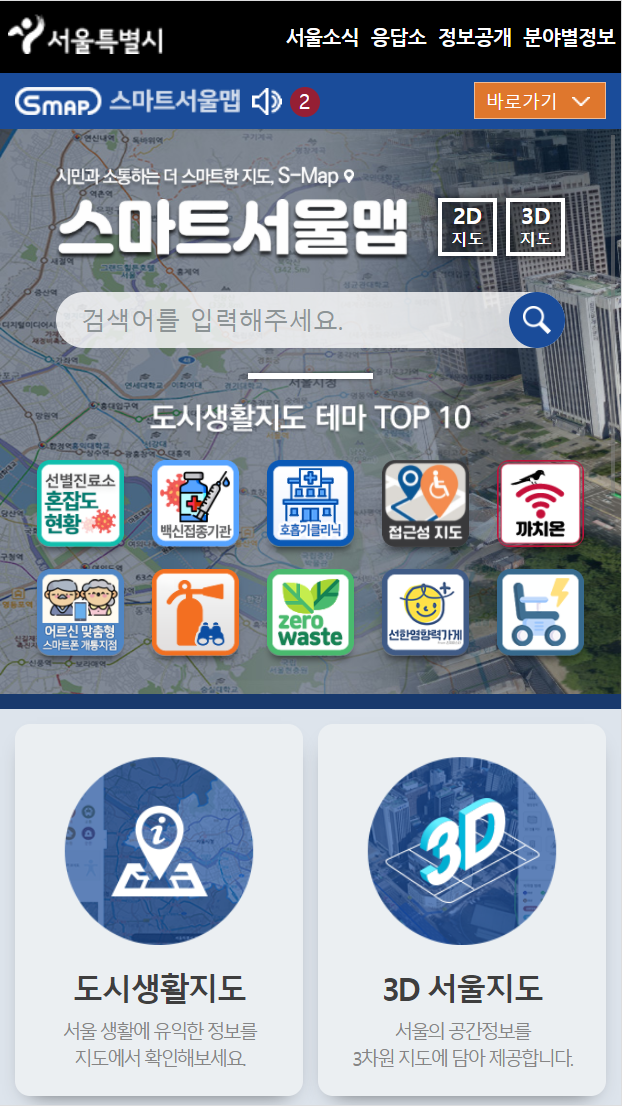Tap the magnifying glass search button
622x1106 pixels.
pos(537,320)
